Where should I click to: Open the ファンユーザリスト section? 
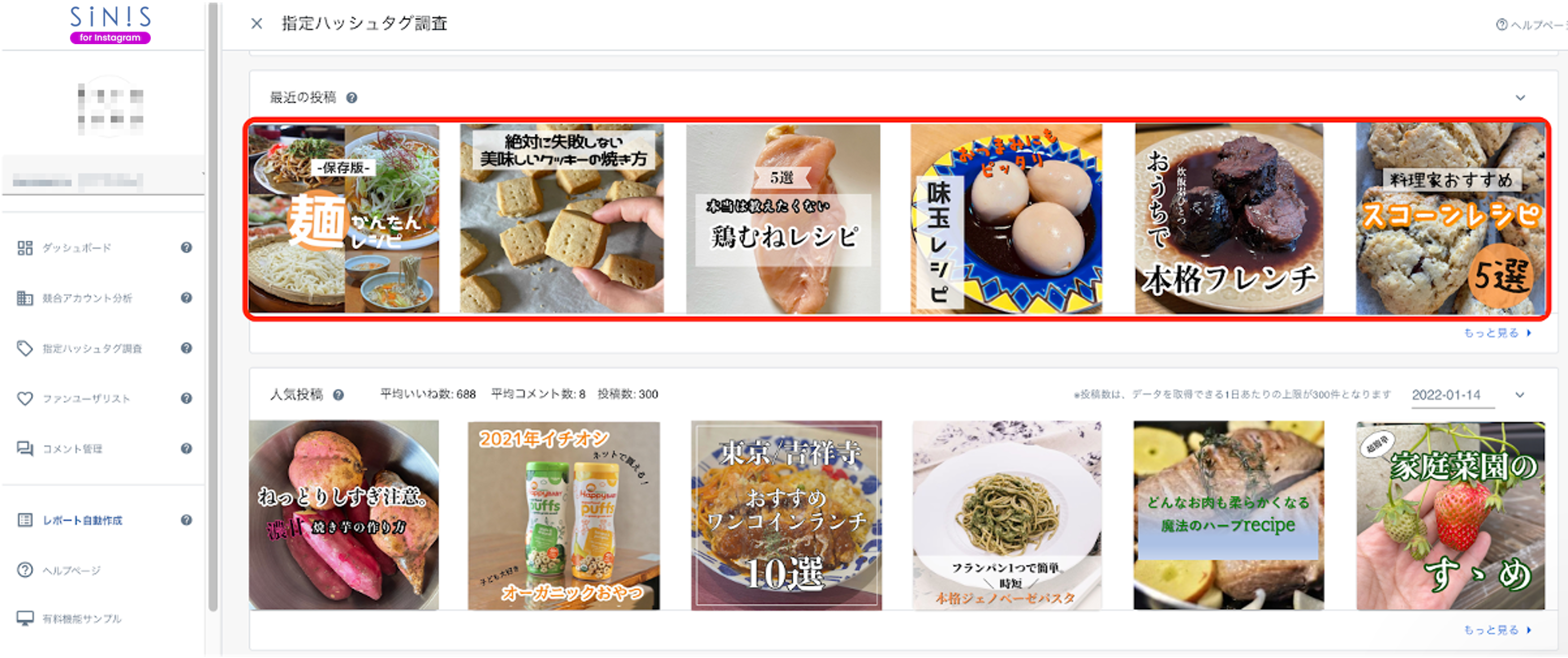[x=86, y=399]
